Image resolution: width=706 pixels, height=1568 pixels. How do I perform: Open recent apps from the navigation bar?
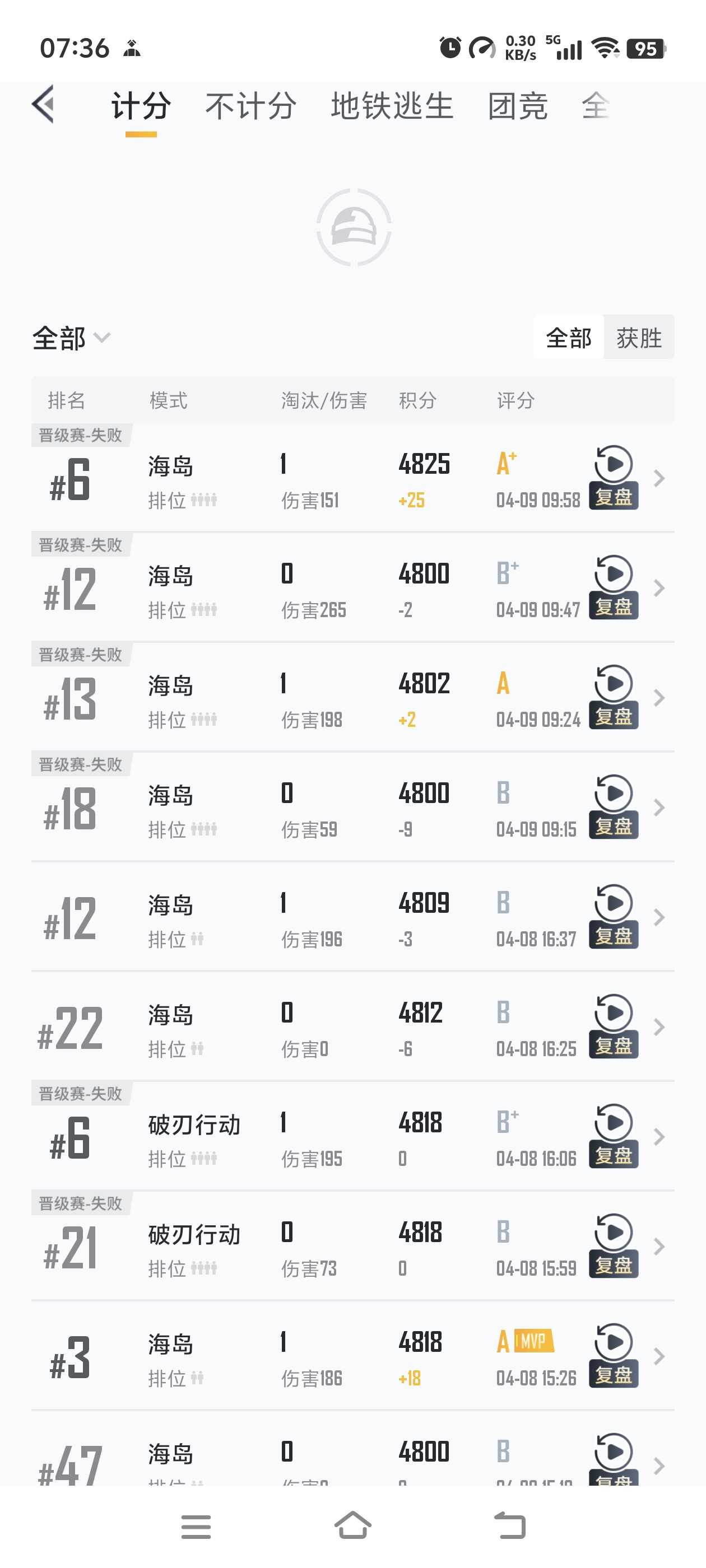196,1527
